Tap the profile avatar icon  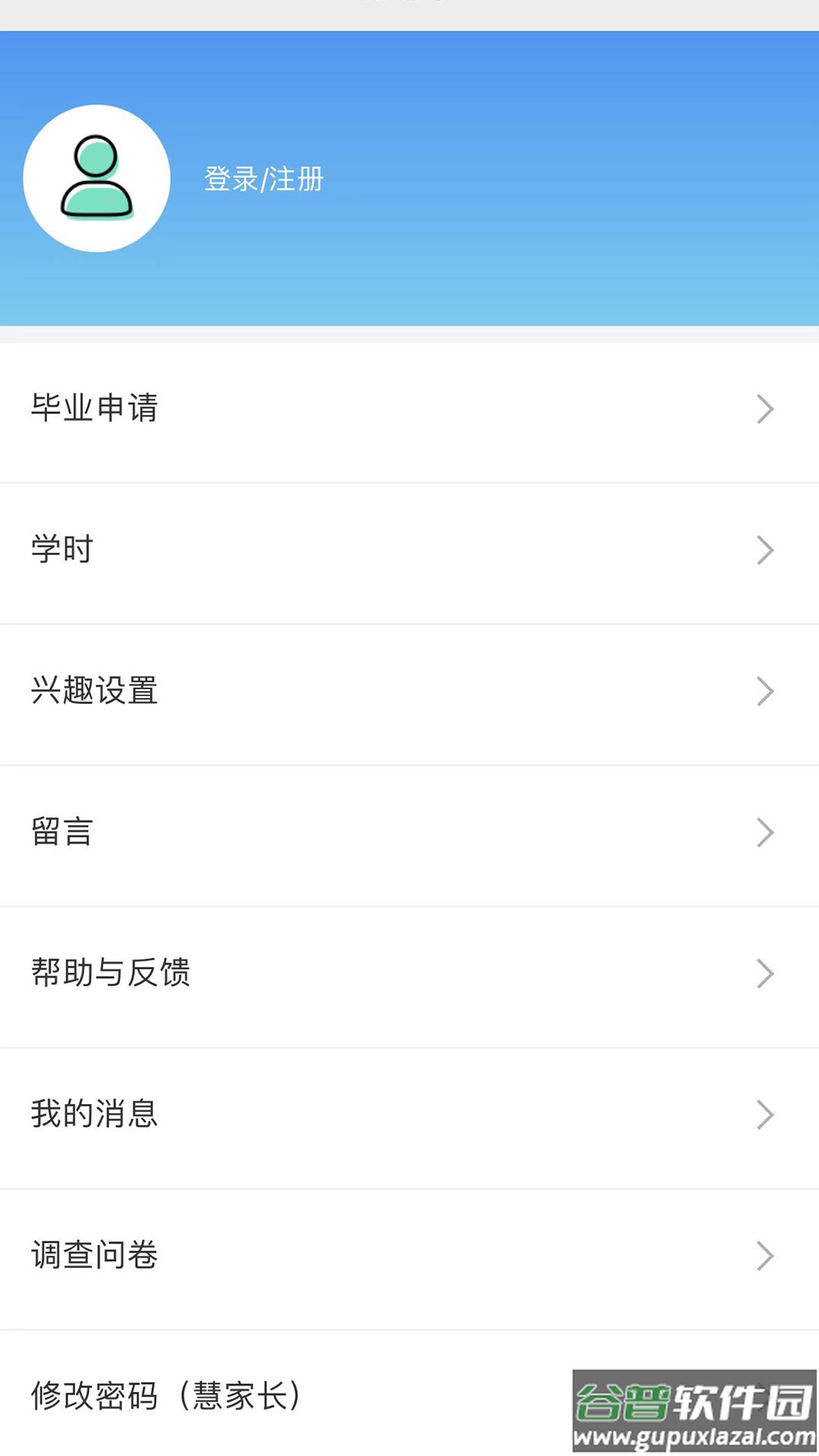(x=96, y=178)
